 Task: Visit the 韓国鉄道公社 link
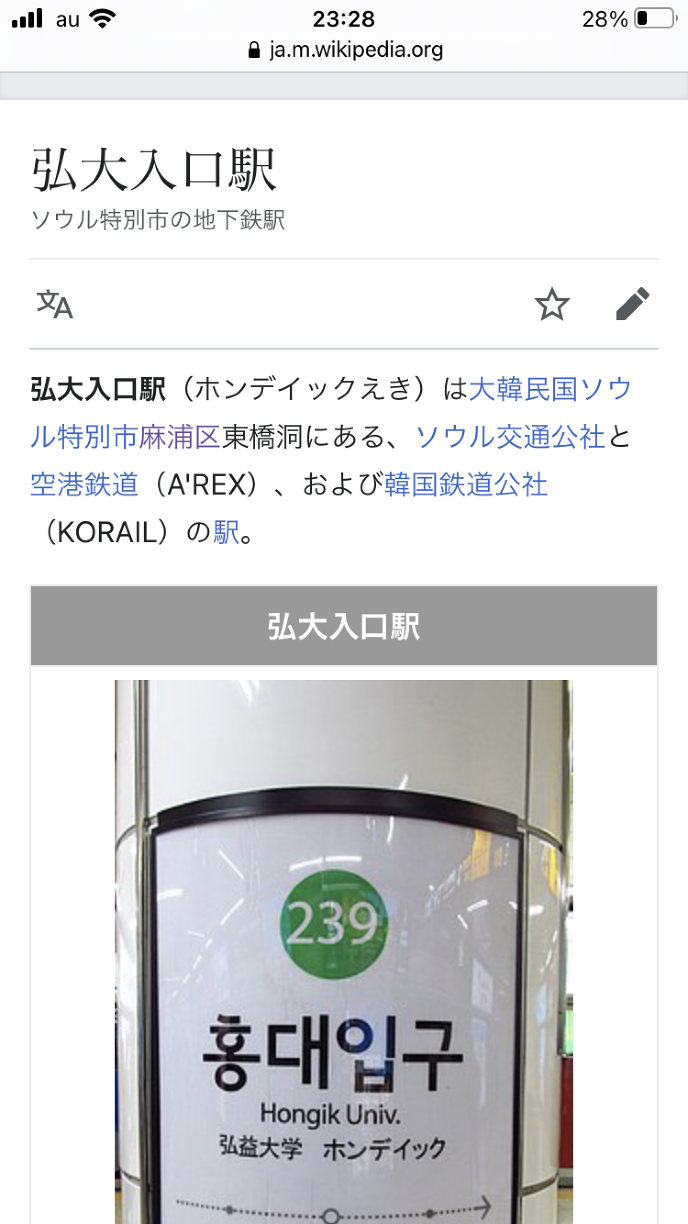click(466, 484)
